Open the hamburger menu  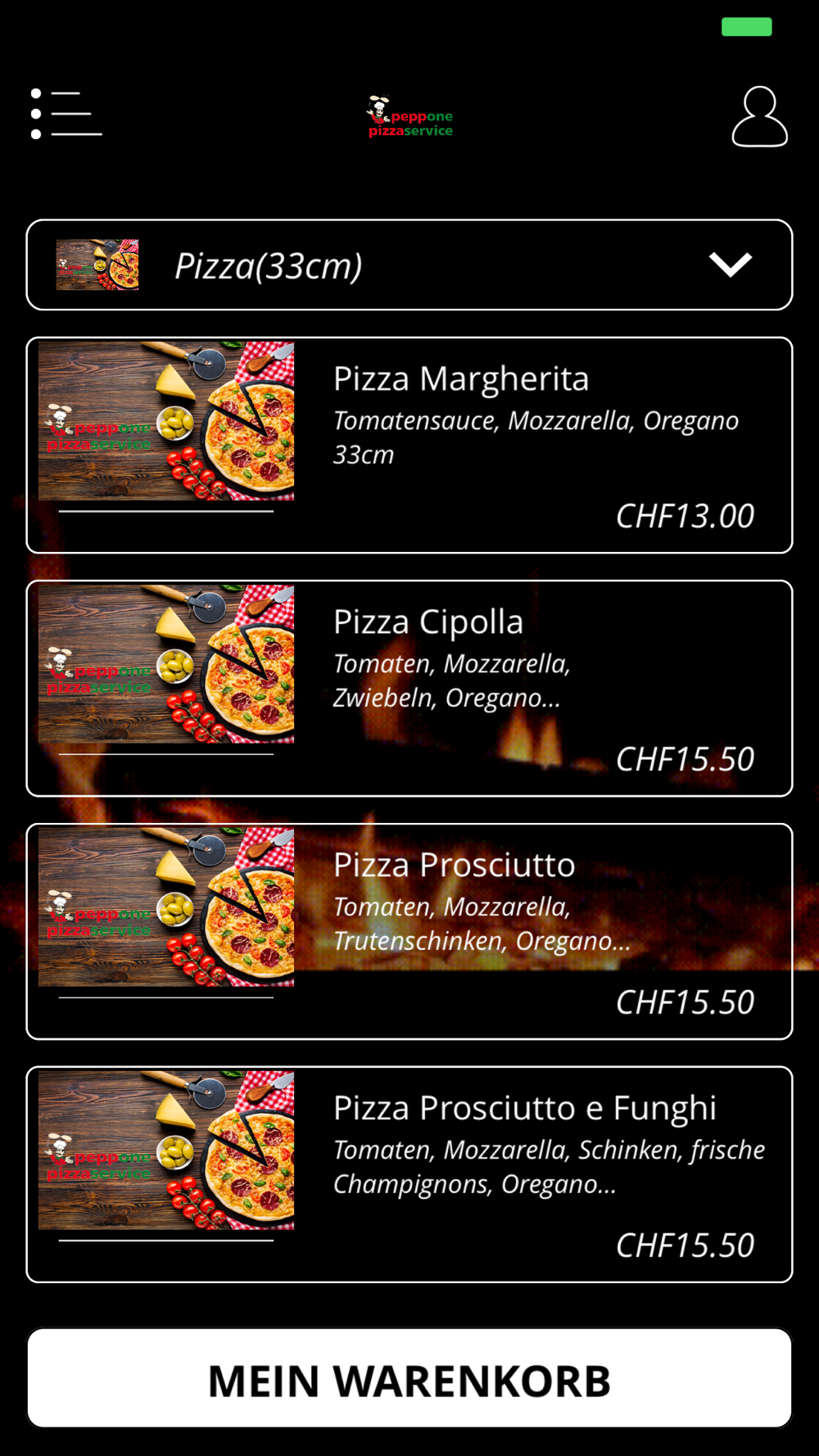(66, 114)
